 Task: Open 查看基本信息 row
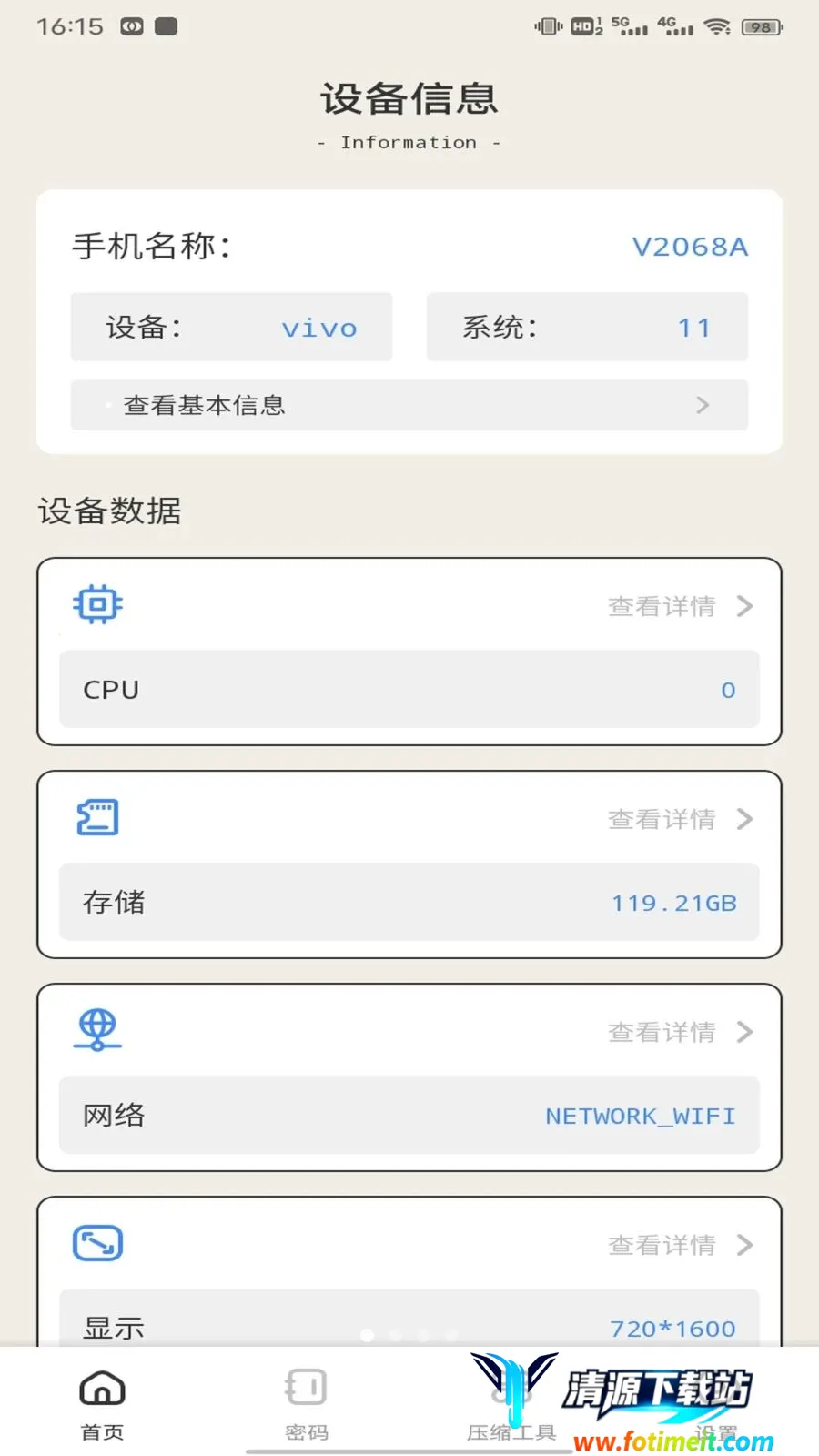point(409,405)
